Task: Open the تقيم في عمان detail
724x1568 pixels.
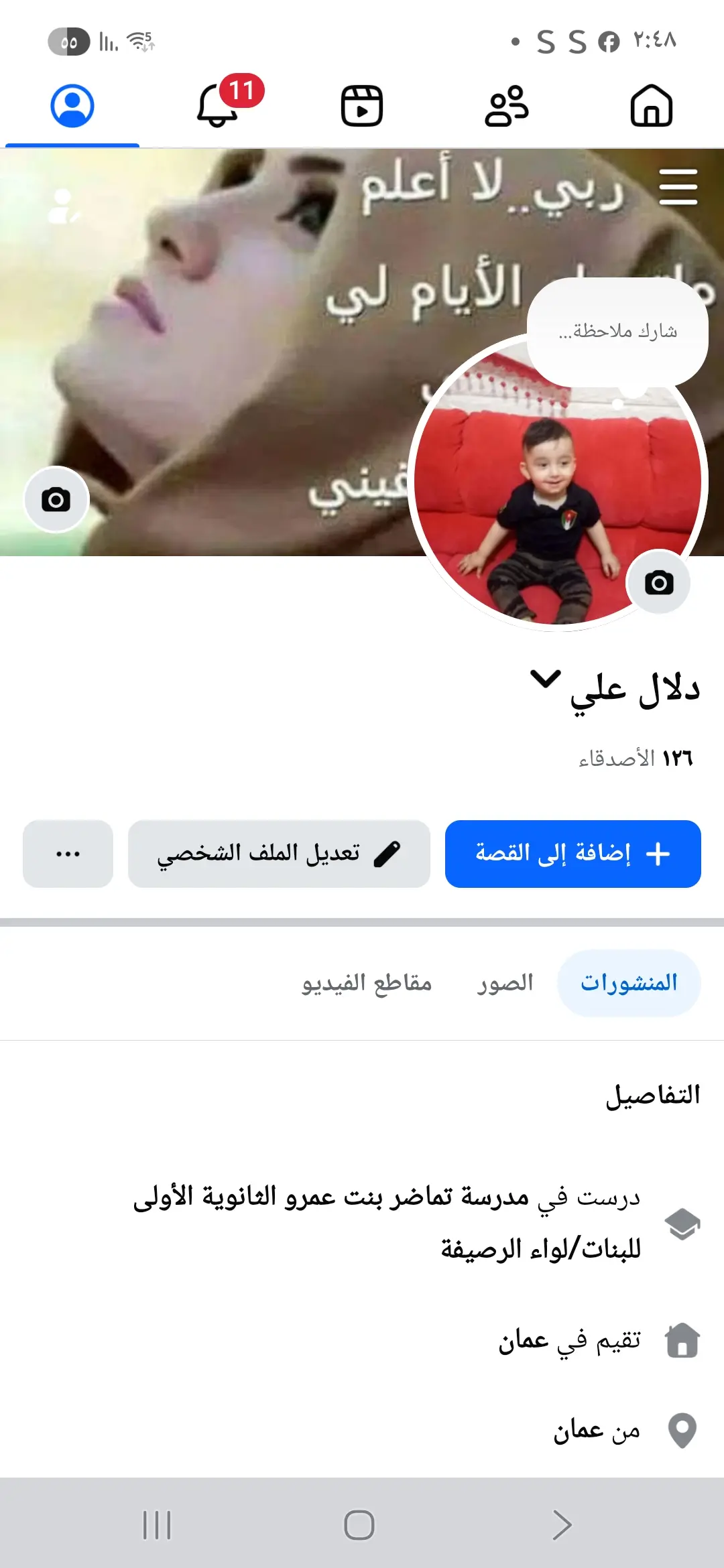Action: [x=569, y=1341]
